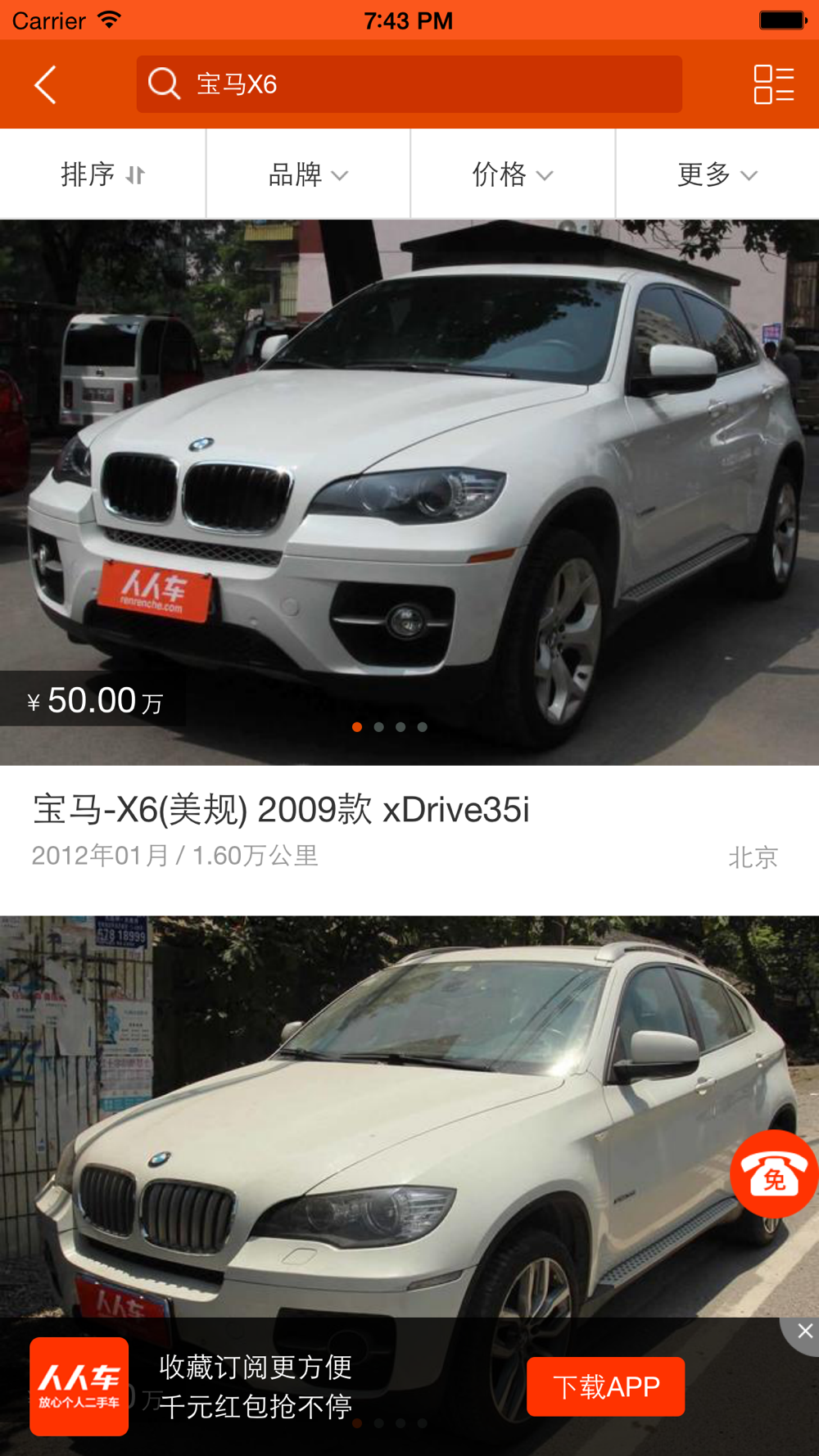Tap the 下载APP download button
Viewport: 819px width, 1456px height.
click(606, 1386)
